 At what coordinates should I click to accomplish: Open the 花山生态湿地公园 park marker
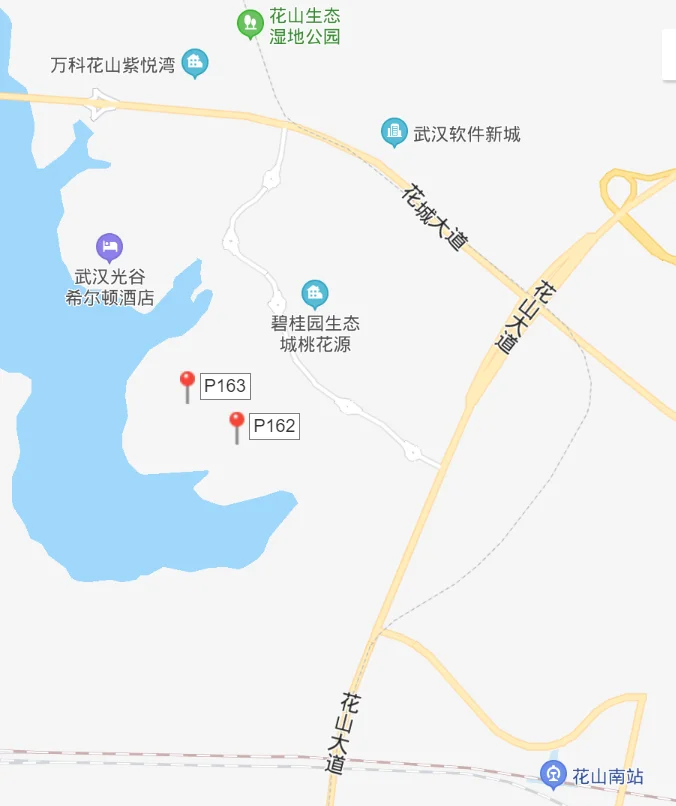tap(250, 22)
